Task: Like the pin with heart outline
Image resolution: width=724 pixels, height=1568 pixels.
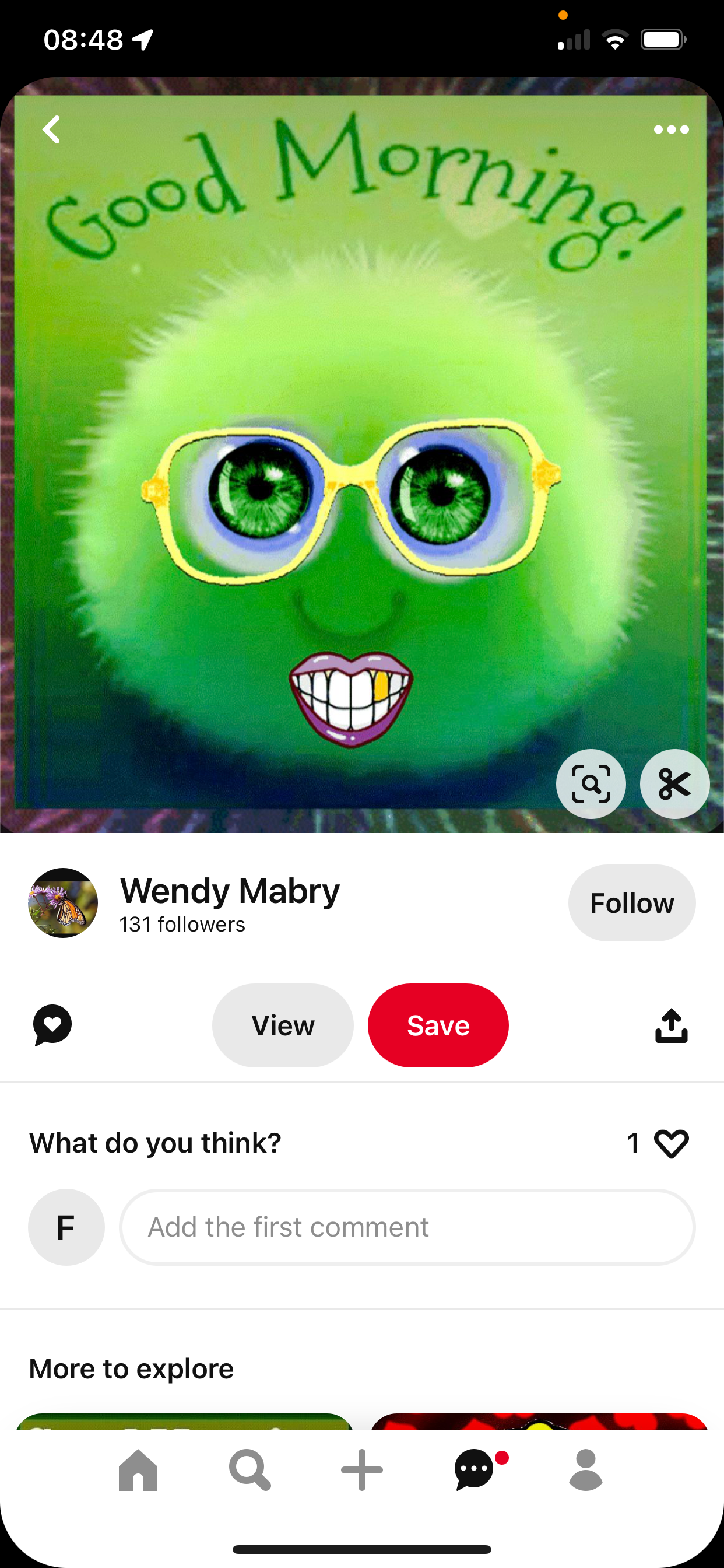Action: point(671,1143)
